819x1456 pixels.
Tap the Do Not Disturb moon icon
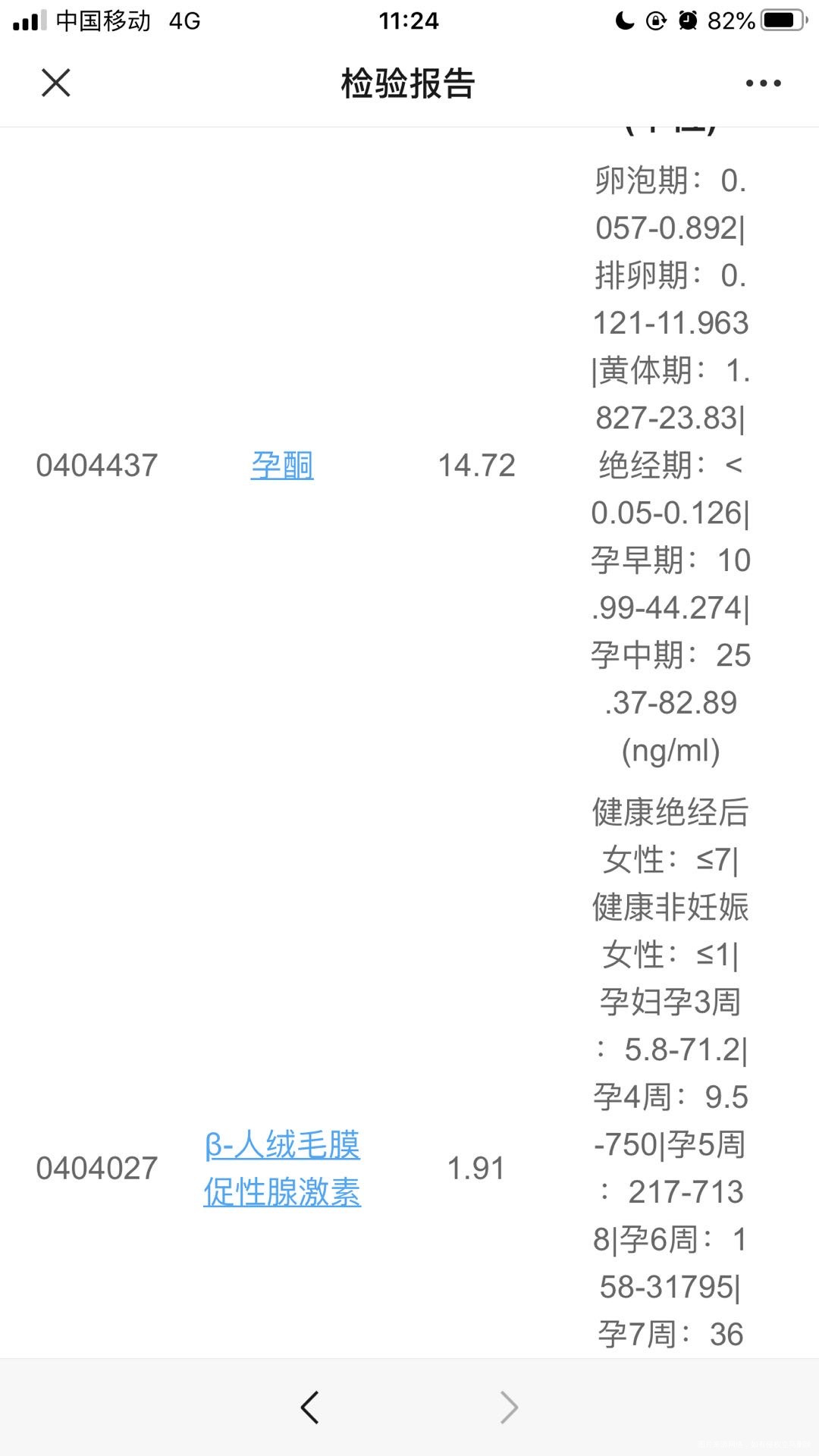point(624,20)
